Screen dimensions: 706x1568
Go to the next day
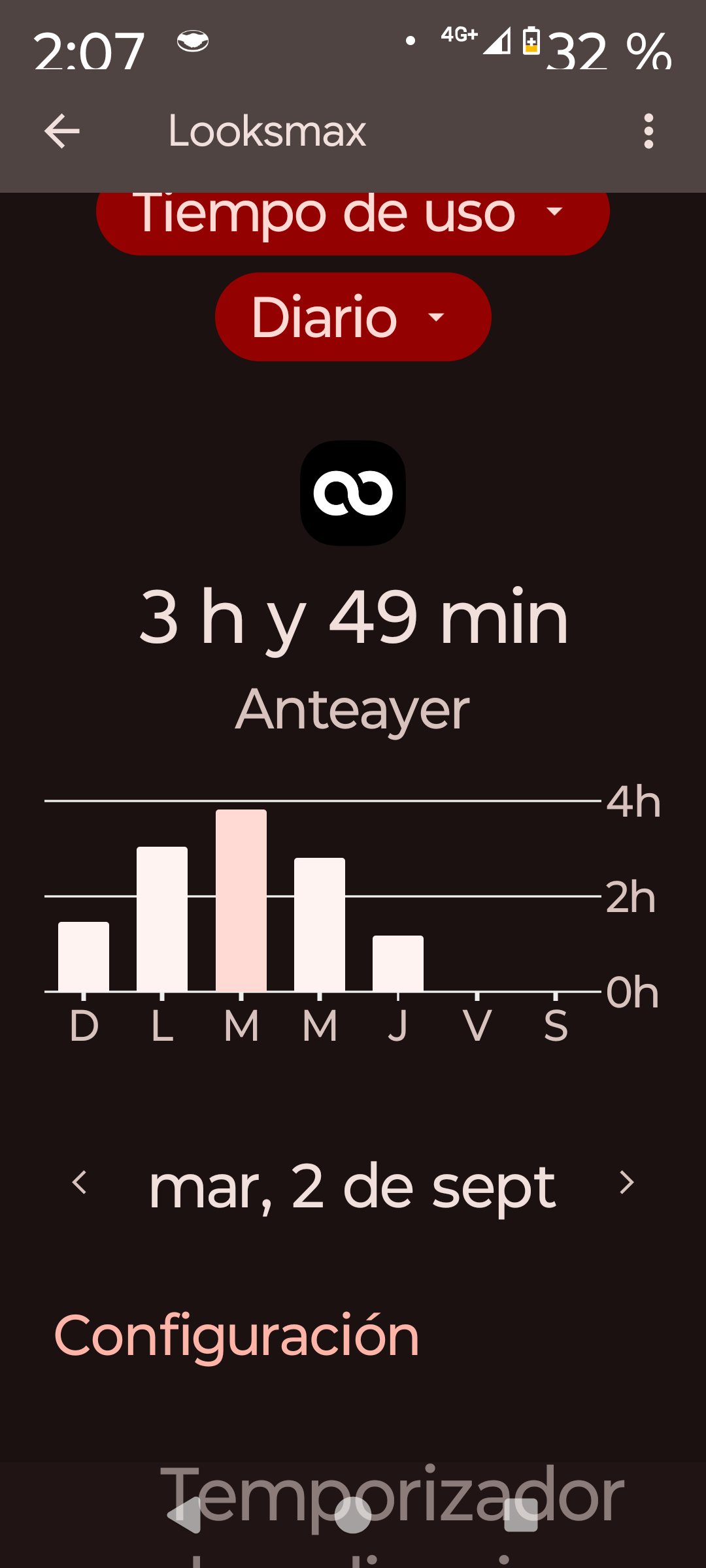pos(626,1183)
